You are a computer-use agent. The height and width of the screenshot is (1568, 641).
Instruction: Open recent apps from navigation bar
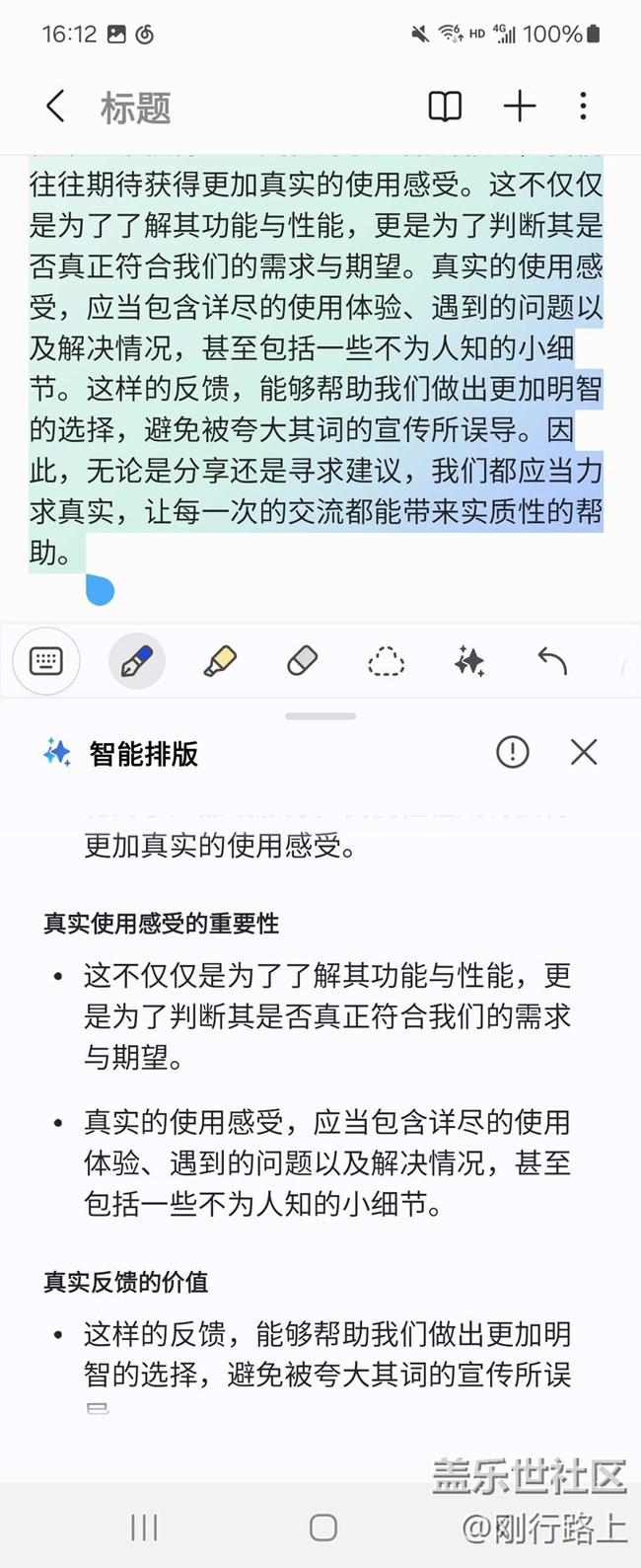[x=144, y=1528]
